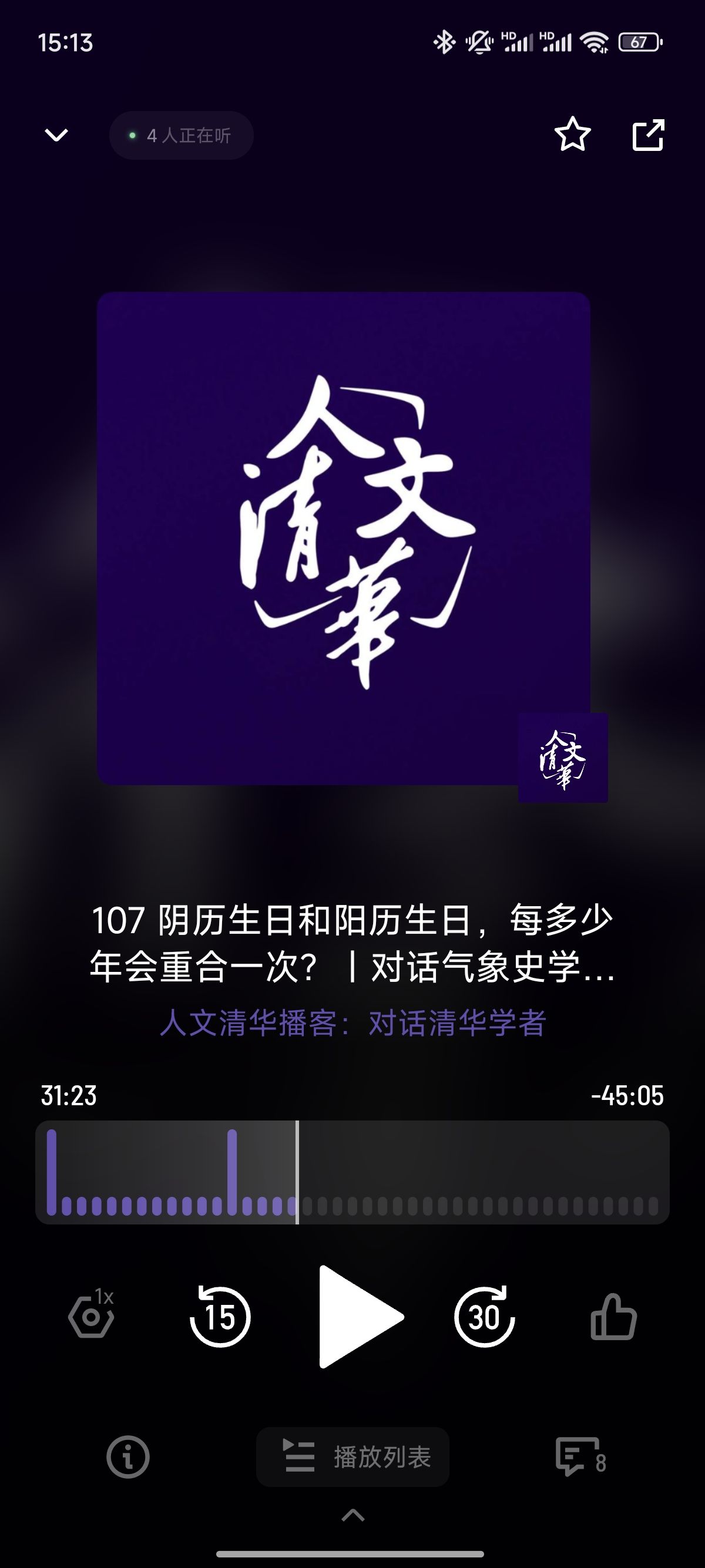
Task: Open episode info details
Action: 128,1457
